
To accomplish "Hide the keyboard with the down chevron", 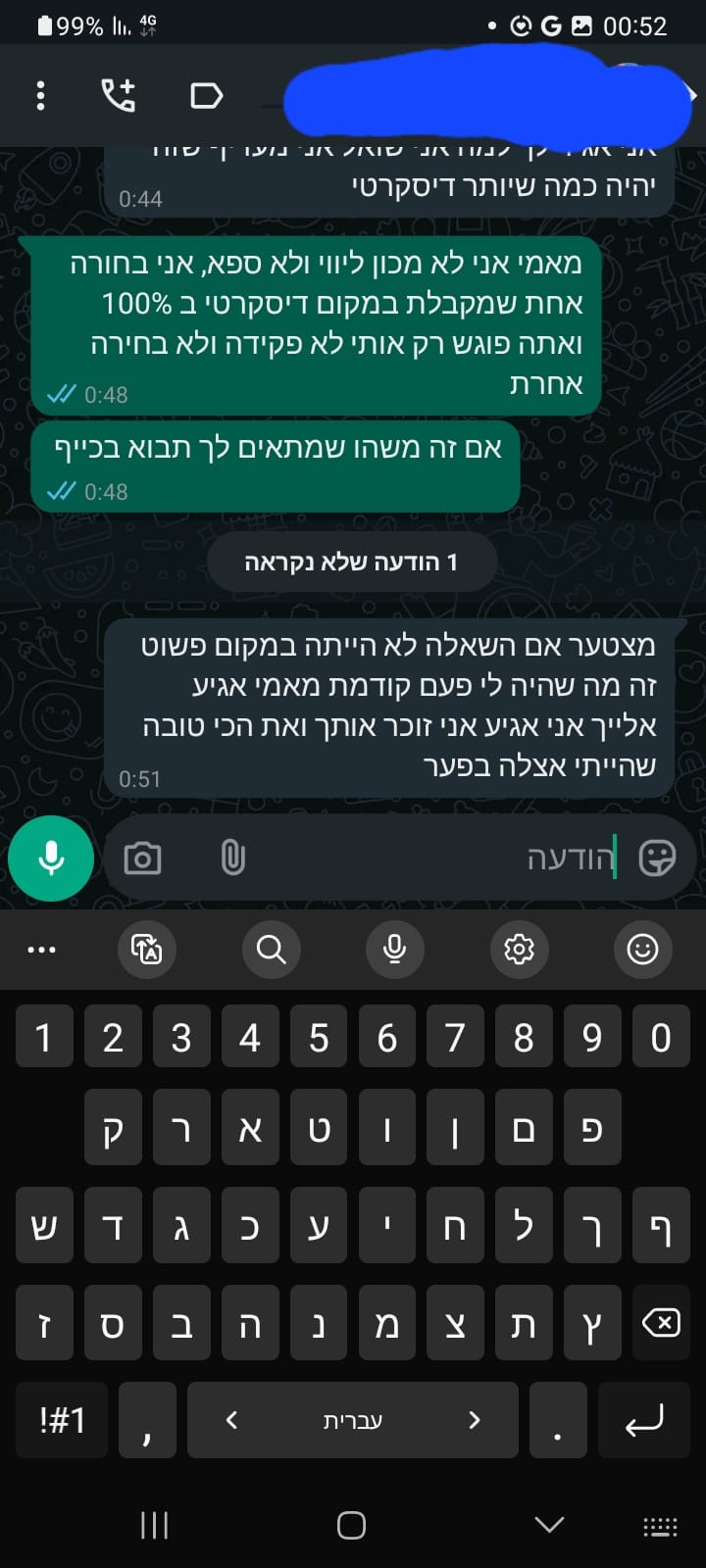I will tap(549, 1524).
